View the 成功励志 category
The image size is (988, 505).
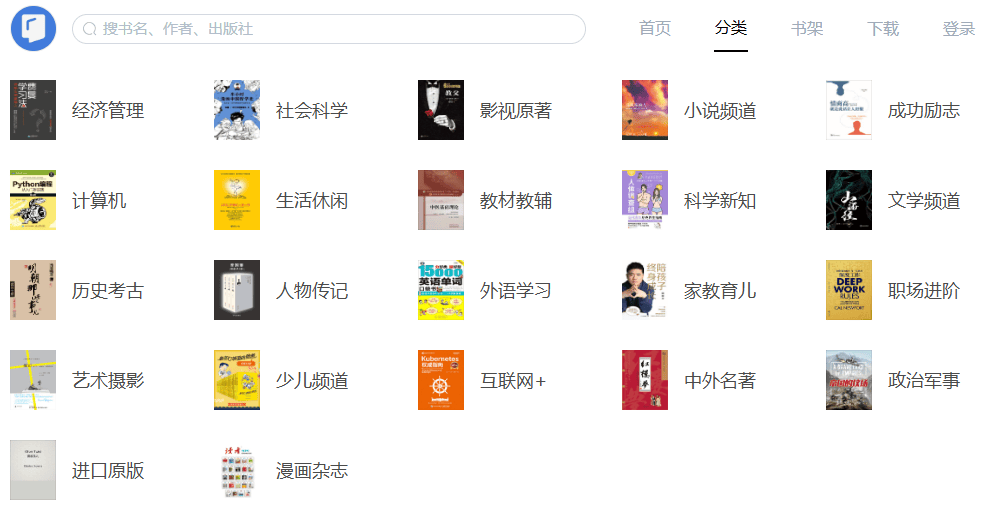pyautogui.click(x=924, y=110)
